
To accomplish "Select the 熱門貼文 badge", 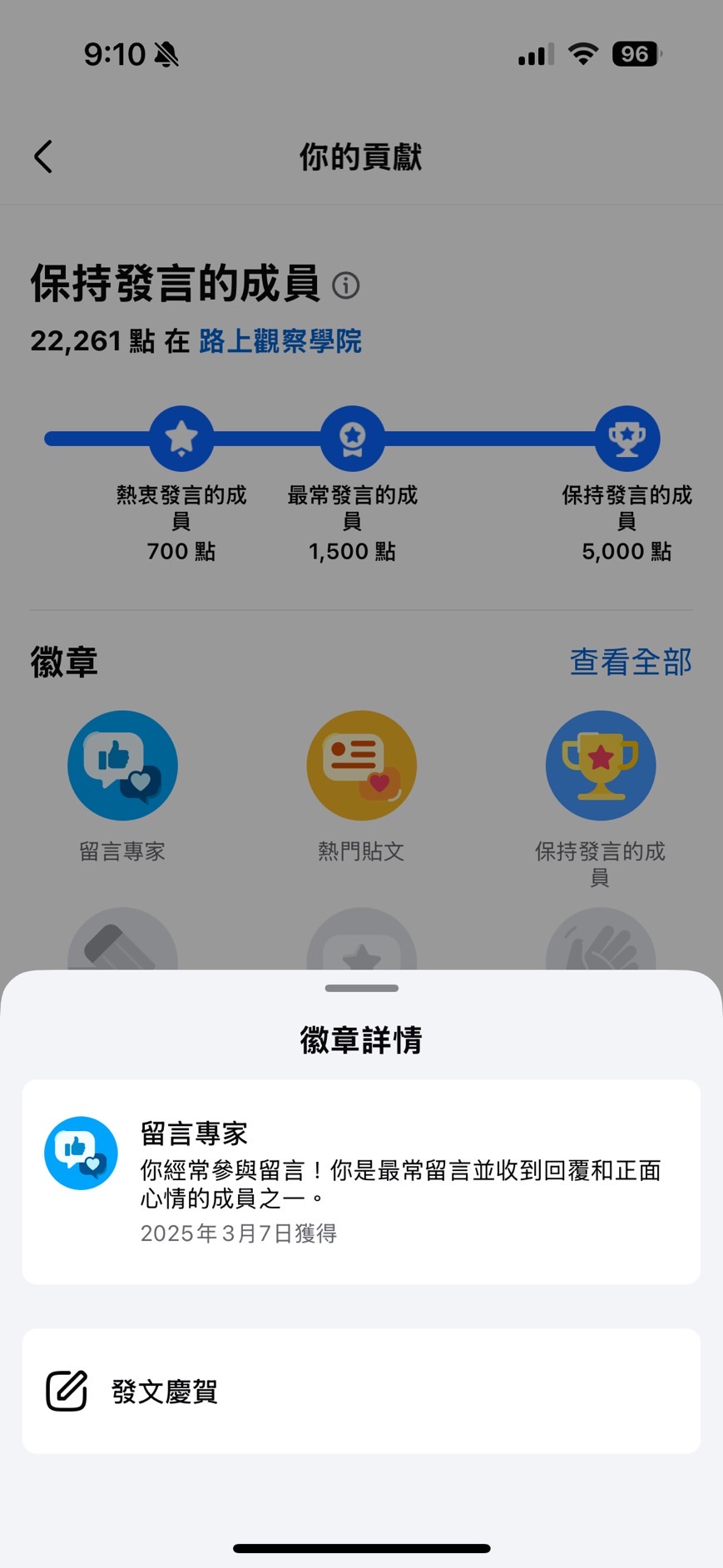I will (x=361, y=766).
